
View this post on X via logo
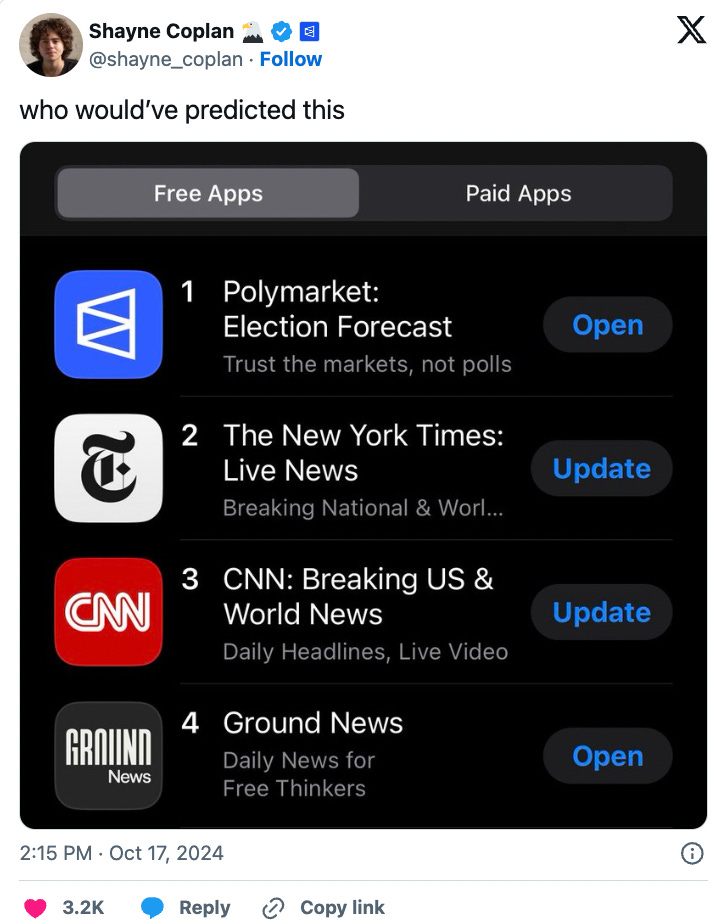(x=691, y=32)
